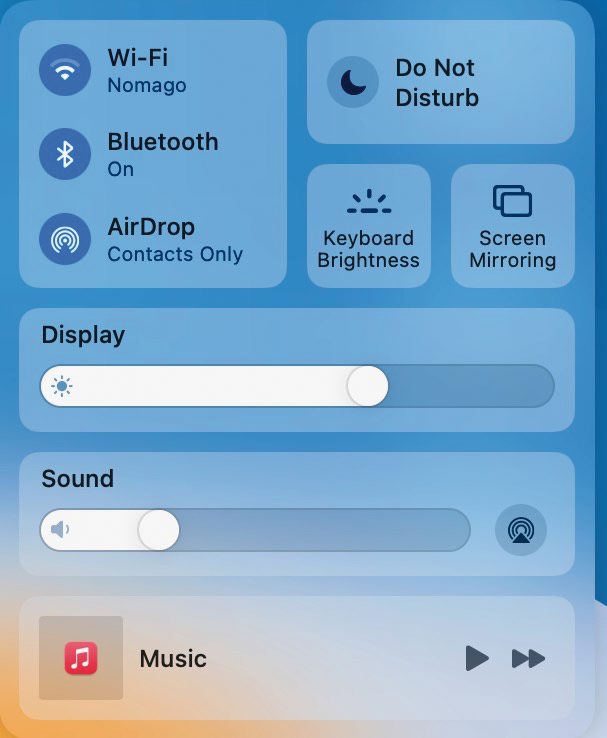Turn off Bluetooth
This screenshot has height=738, width=607.
point(65,154)
